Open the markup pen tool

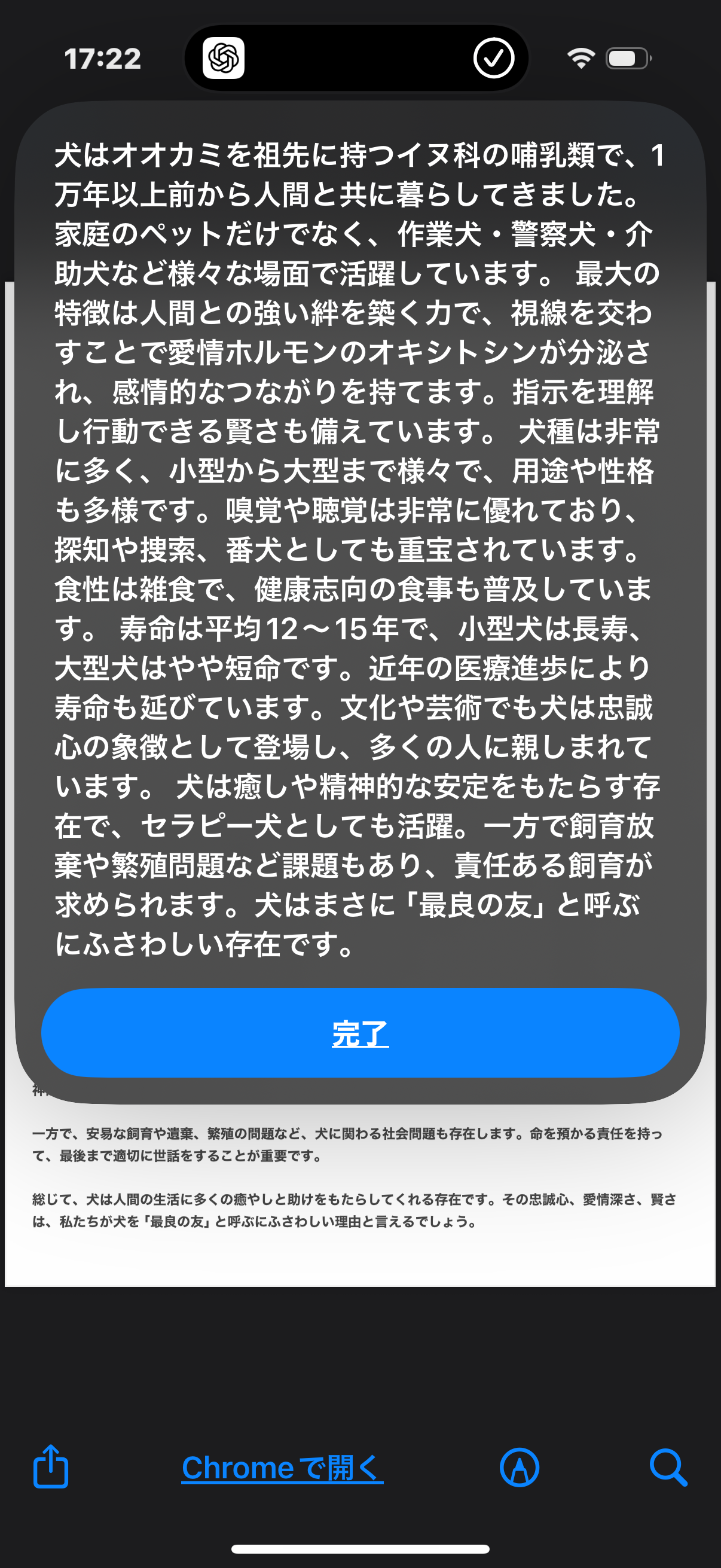[x=519, y=1468]
